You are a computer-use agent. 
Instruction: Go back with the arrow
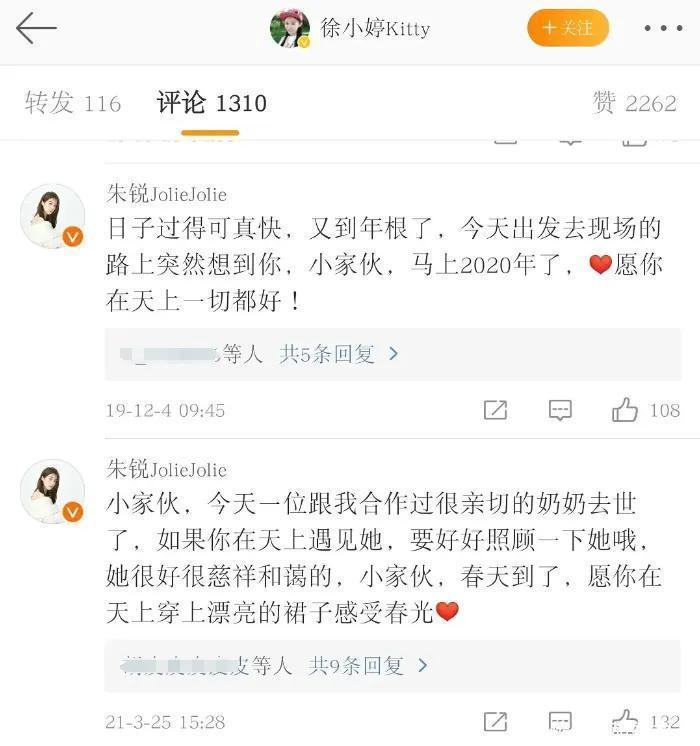point(36,28)
